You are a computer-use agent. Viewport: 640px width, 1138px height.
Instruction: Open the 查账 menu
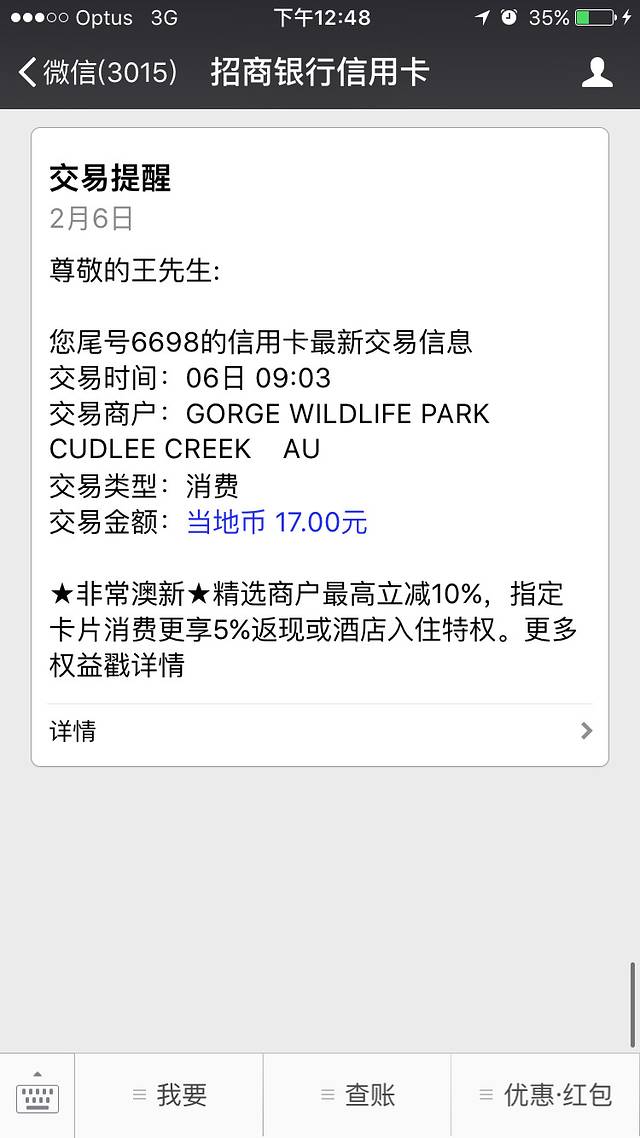[357, 1095]
